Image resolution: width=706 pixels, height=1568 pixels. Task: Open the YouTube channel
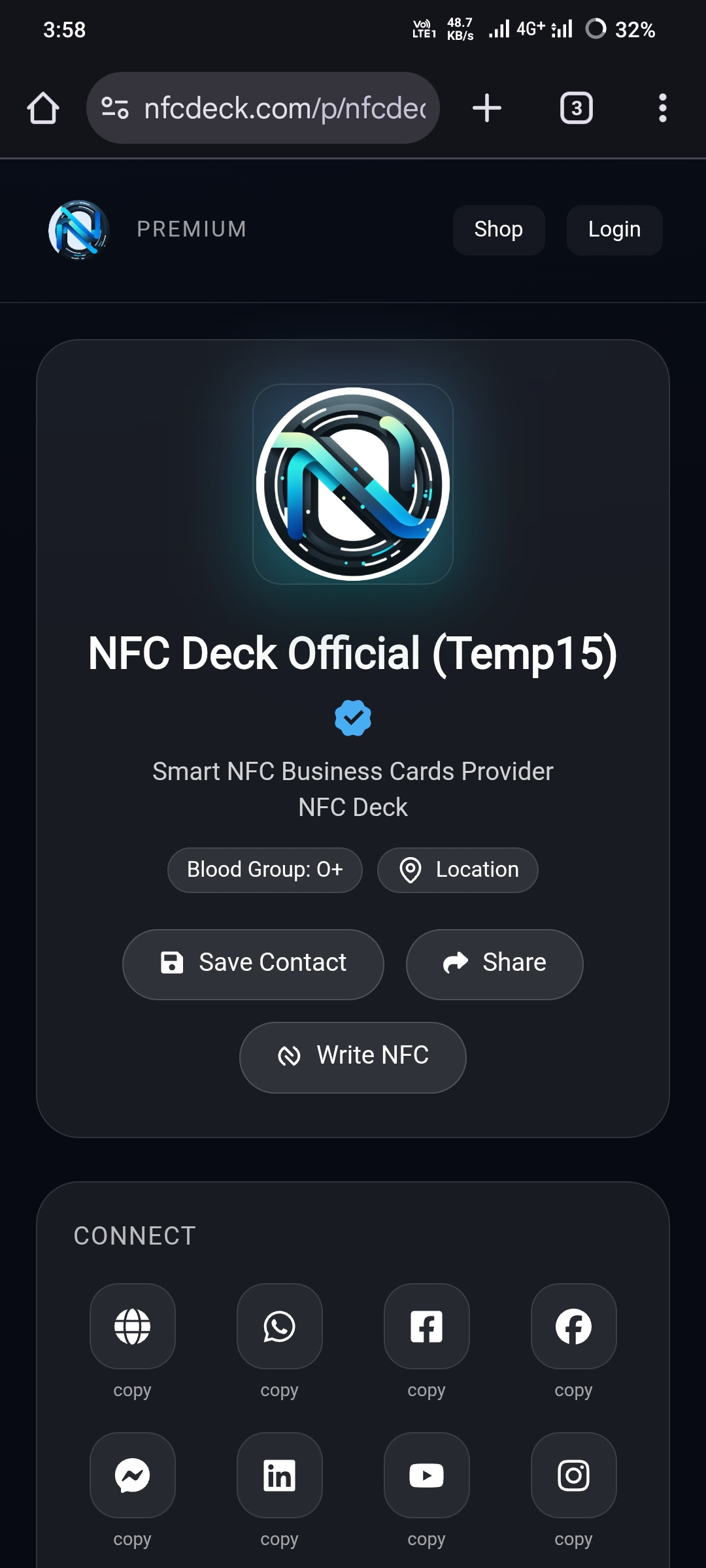[x=427, y=1475]
